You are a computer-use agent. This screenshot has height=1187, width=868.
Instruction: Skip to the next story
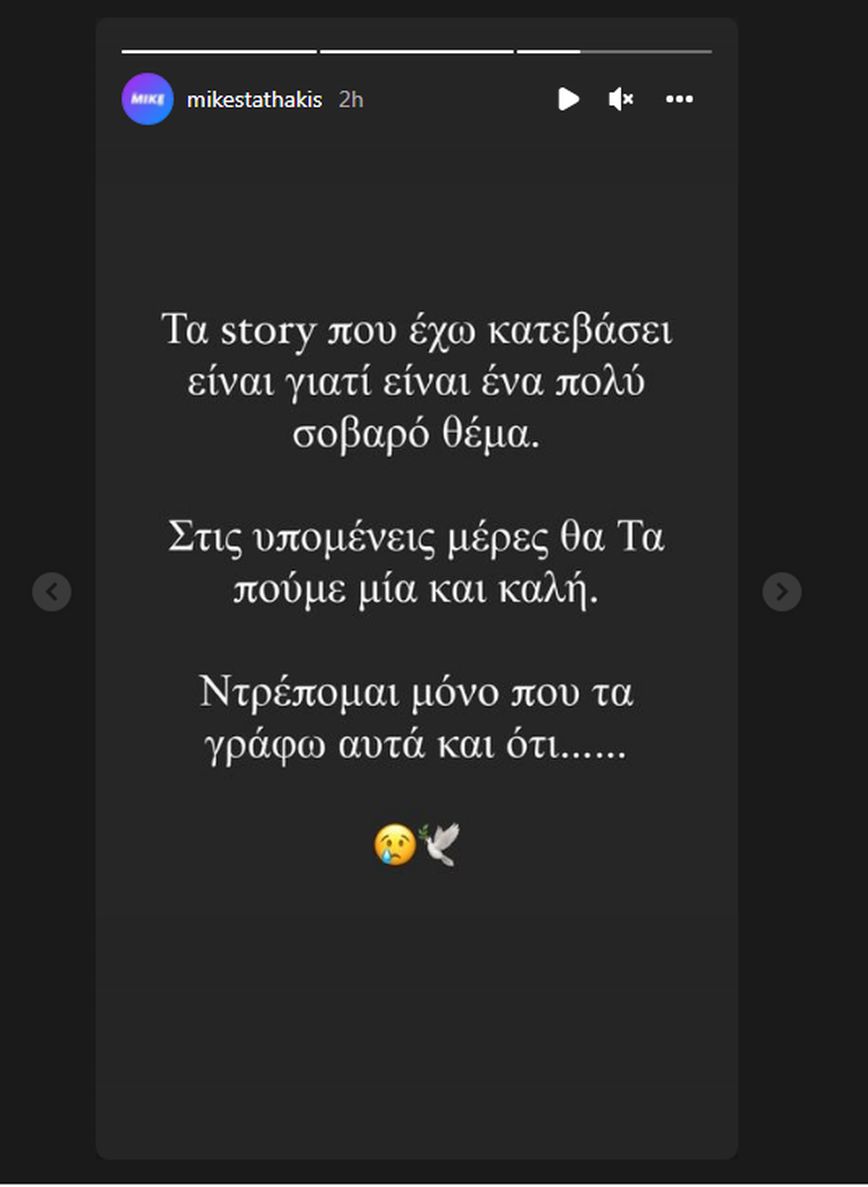click(x=781, y=592)
